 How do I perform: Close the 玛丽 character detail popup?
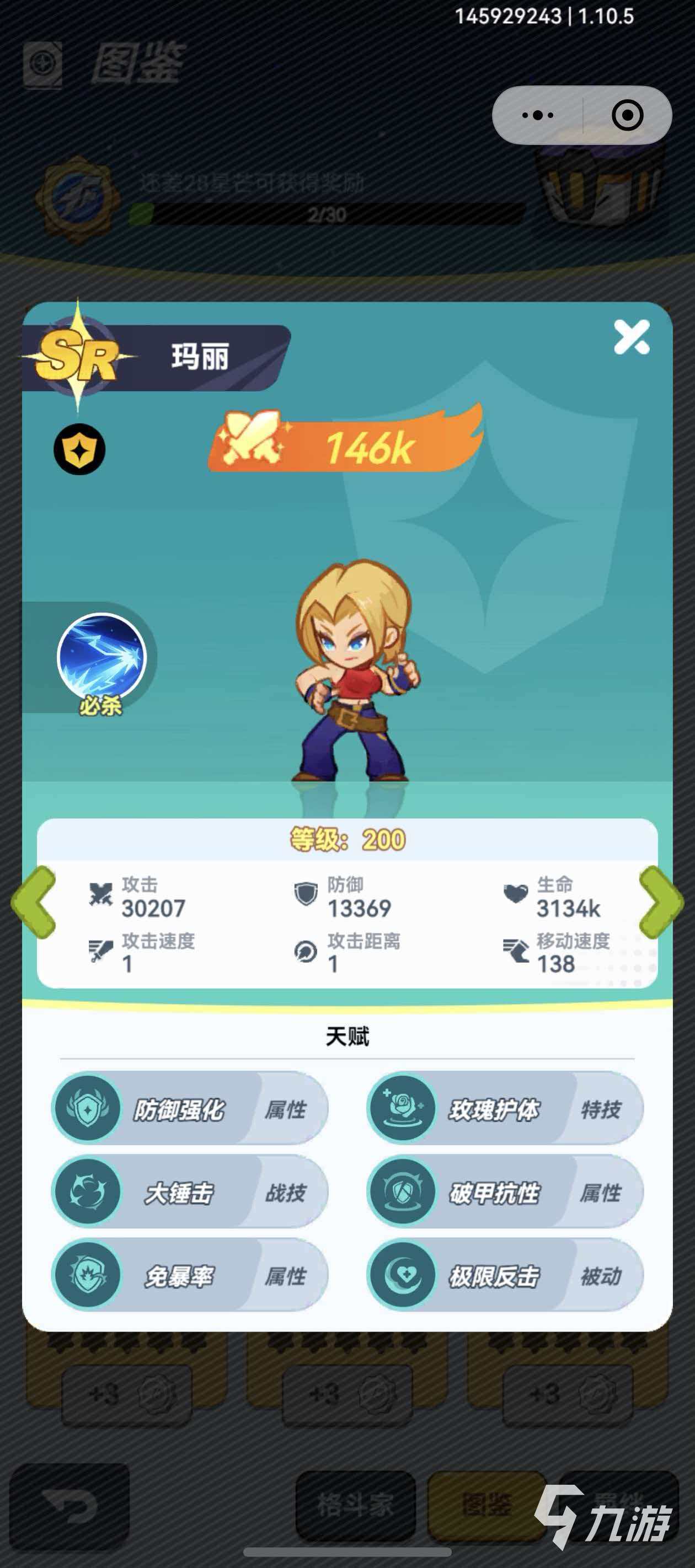631,337
